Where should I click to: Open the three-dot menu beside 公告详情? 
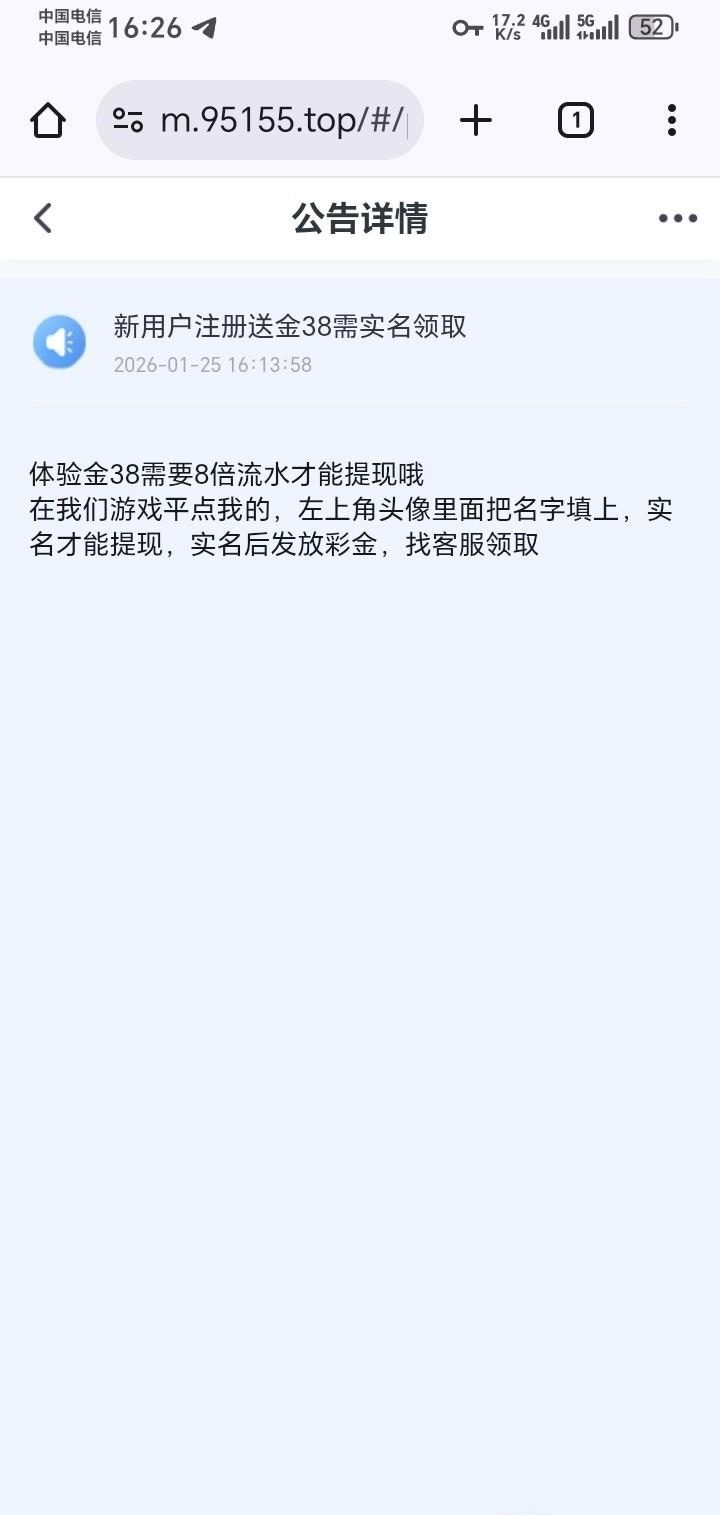677,219
